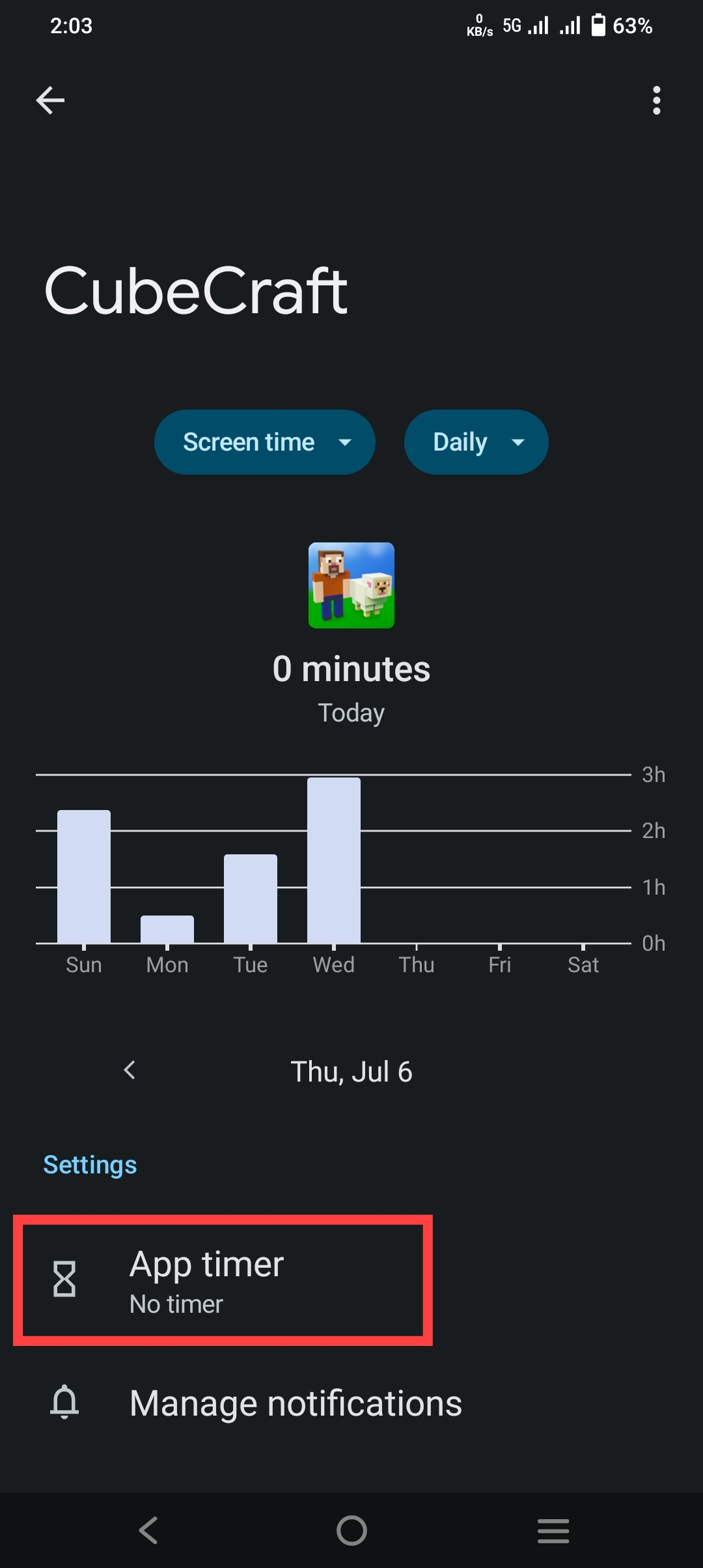Tap the system home button
The image size is (703, 1568).
(x=351, y=1530)
